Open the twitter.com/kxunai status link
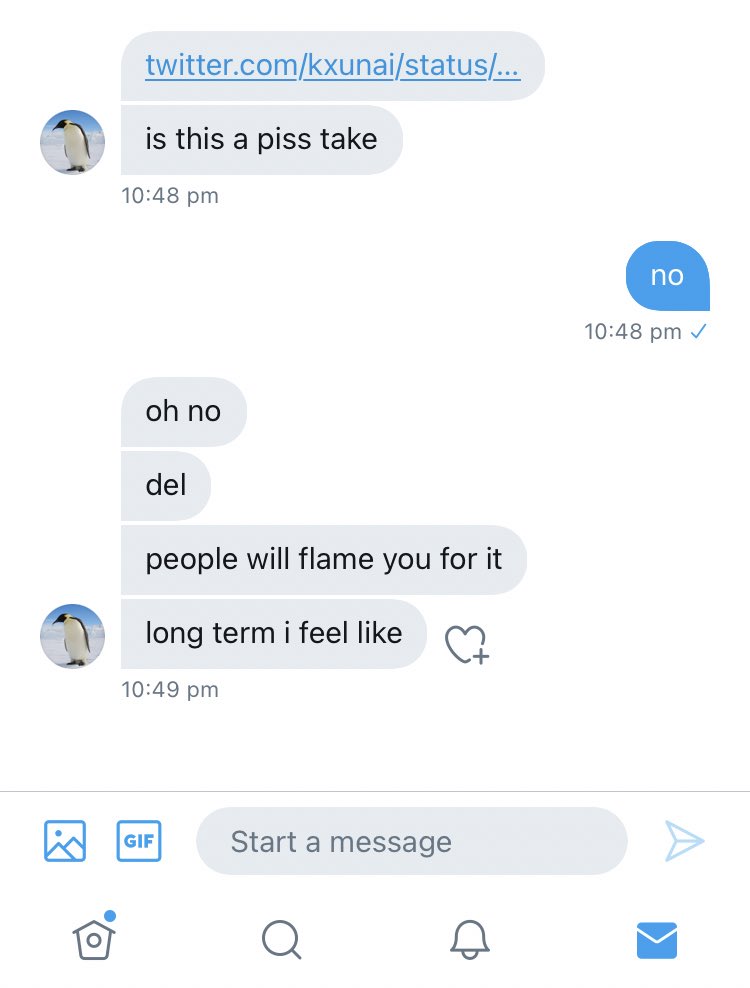 click(x=332, y=65)
